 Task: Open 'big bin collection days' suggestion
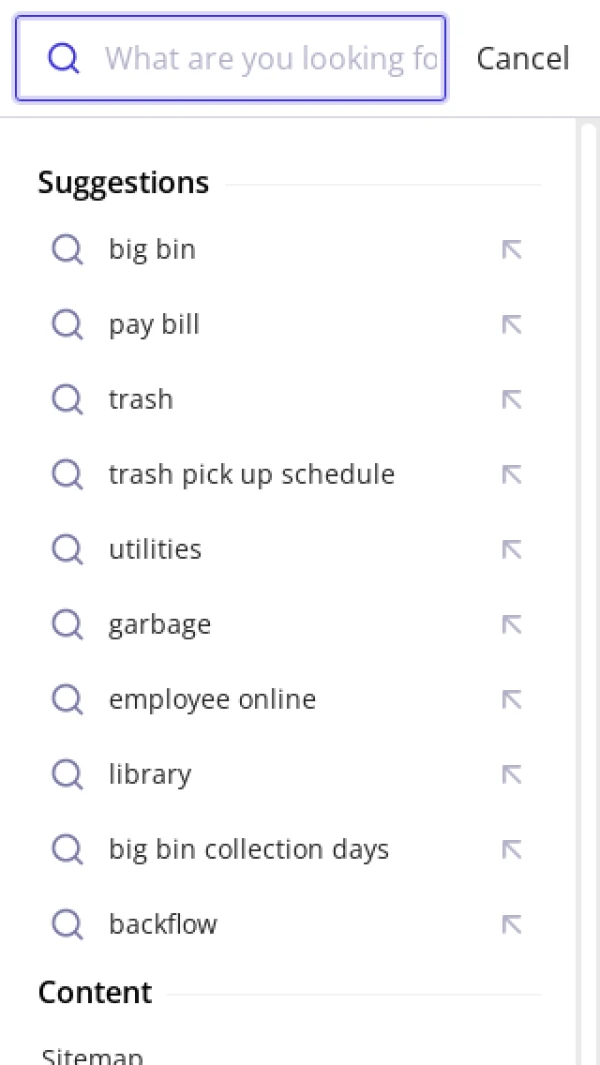248,849
